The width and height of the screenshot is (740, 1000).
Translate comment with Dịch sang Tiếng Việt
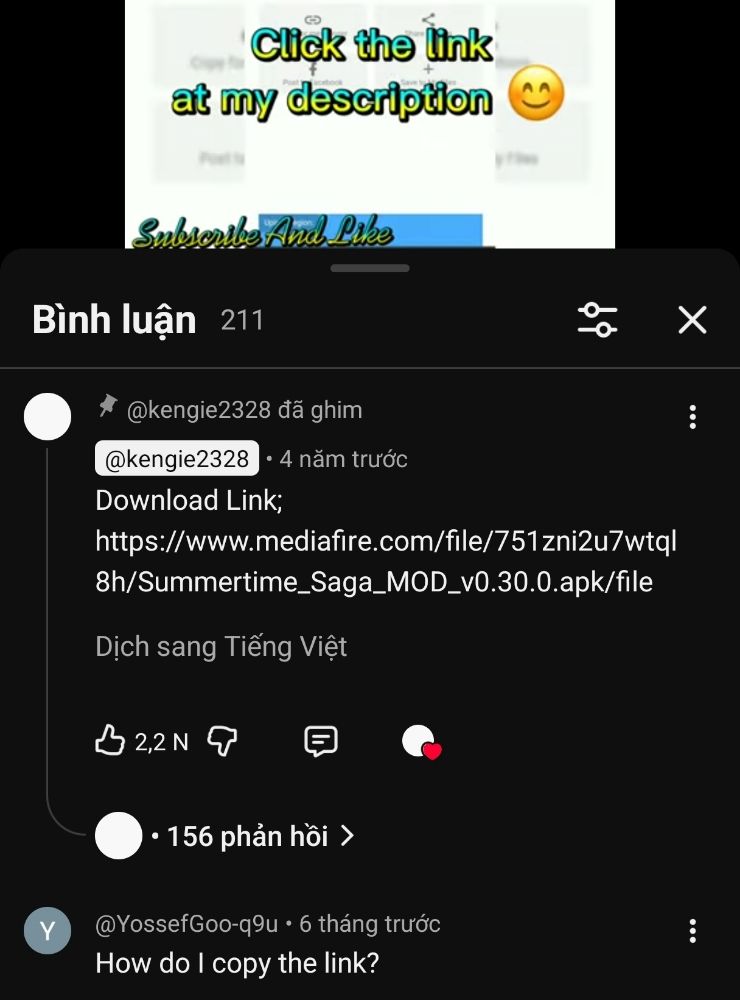tap(221, 646)
